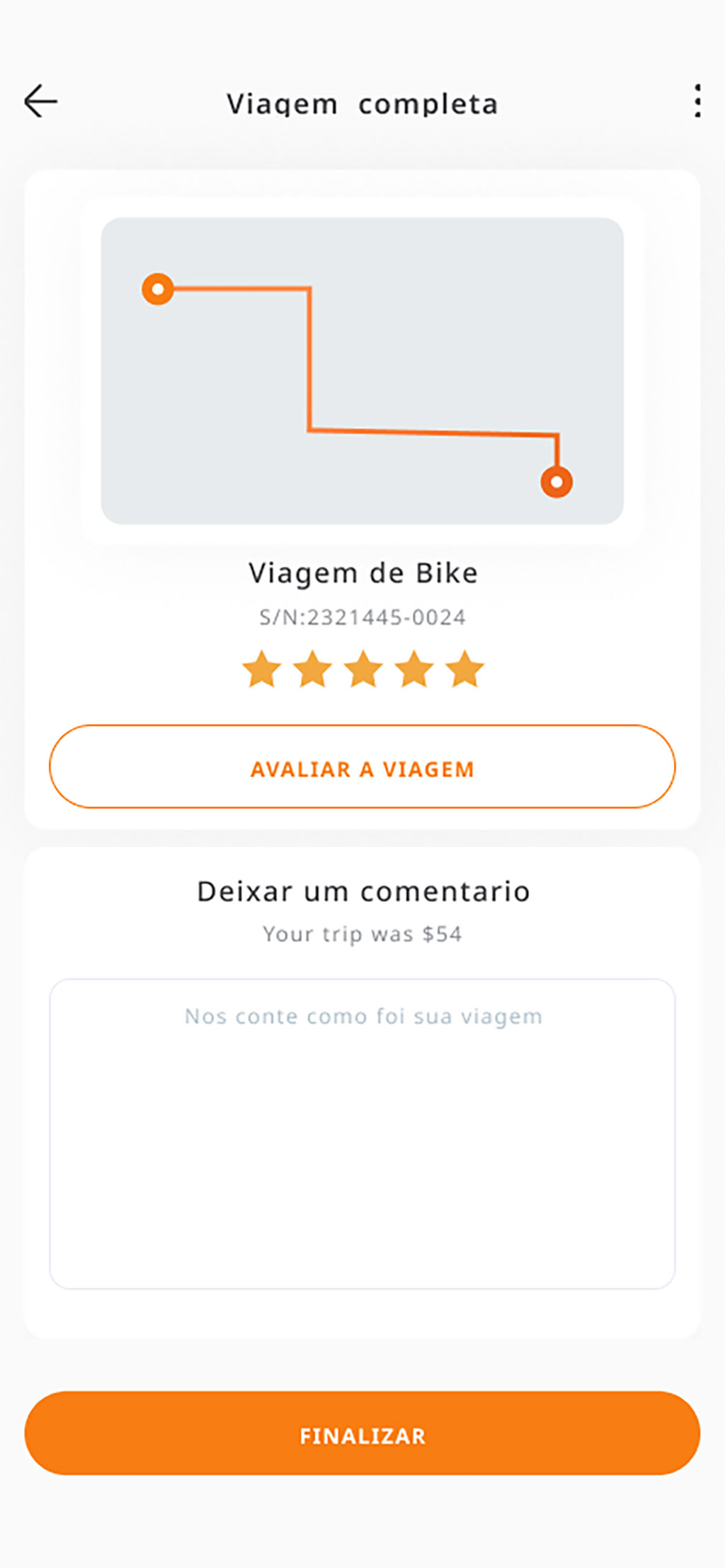
Task: Go back using the arrow icon
Action: click(x=41, y=101)
